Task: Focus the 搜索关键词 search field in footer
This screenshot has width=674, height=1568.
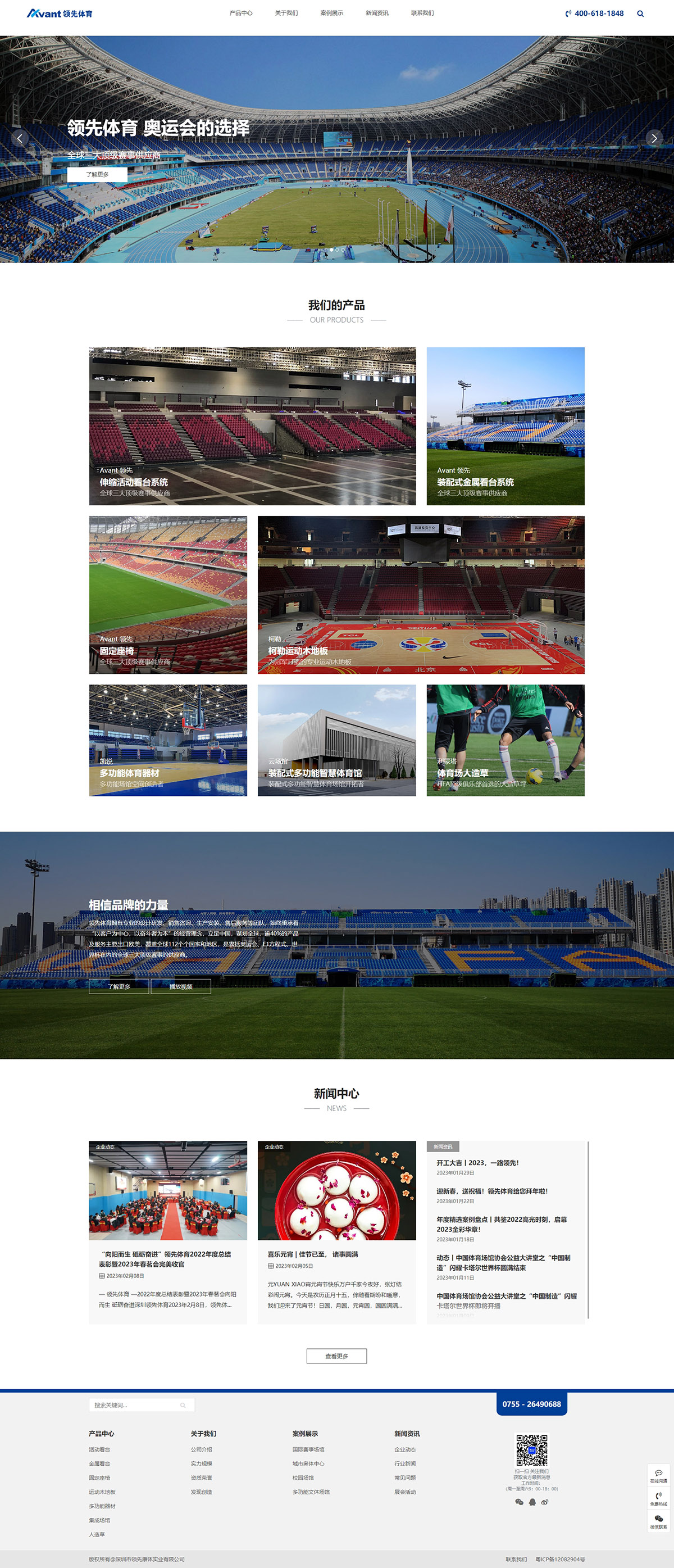Action: coord(137,1405)
